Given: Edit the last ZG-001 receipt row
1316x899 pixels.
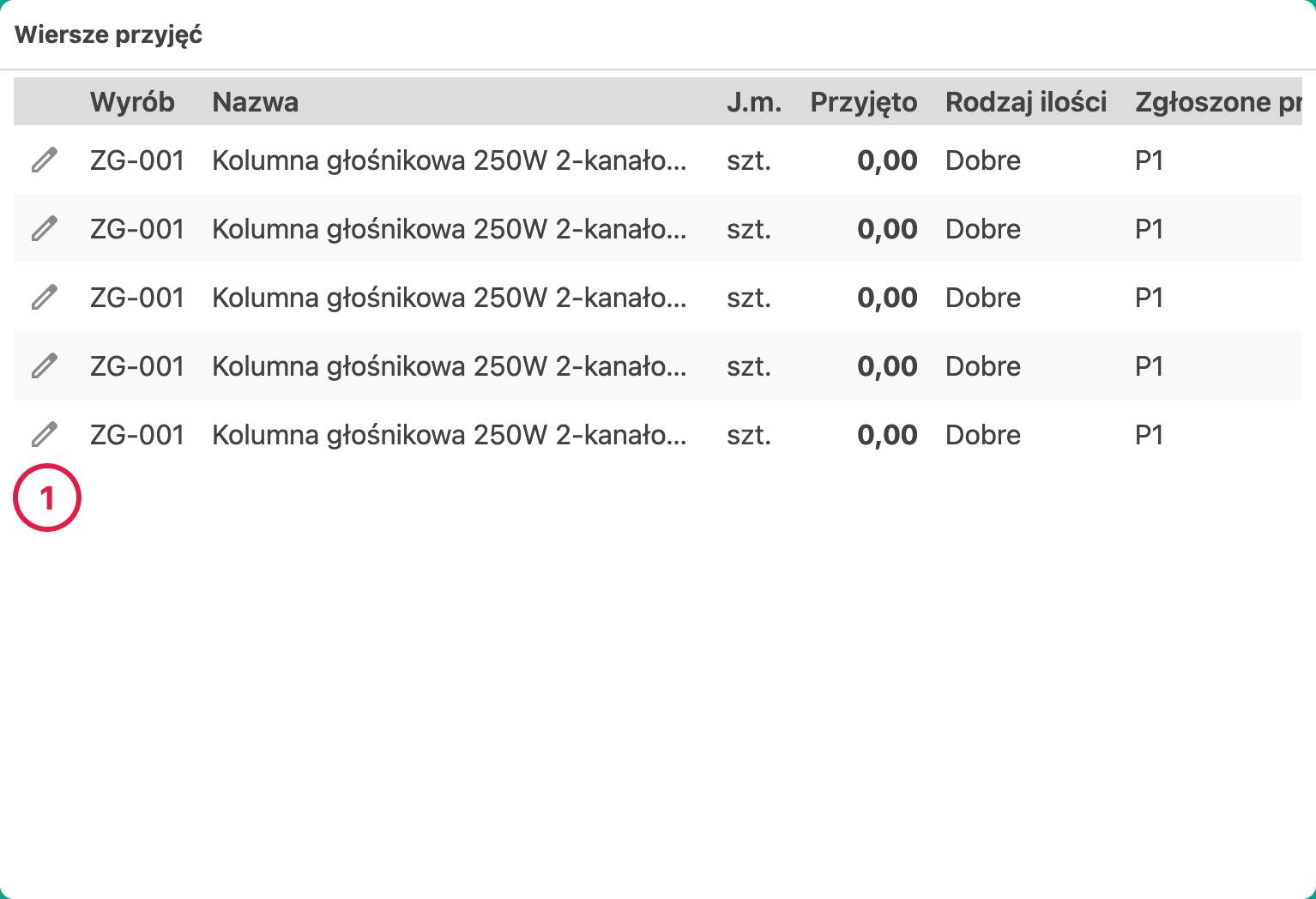Looking at the screenshot, I should coord(45,435).
